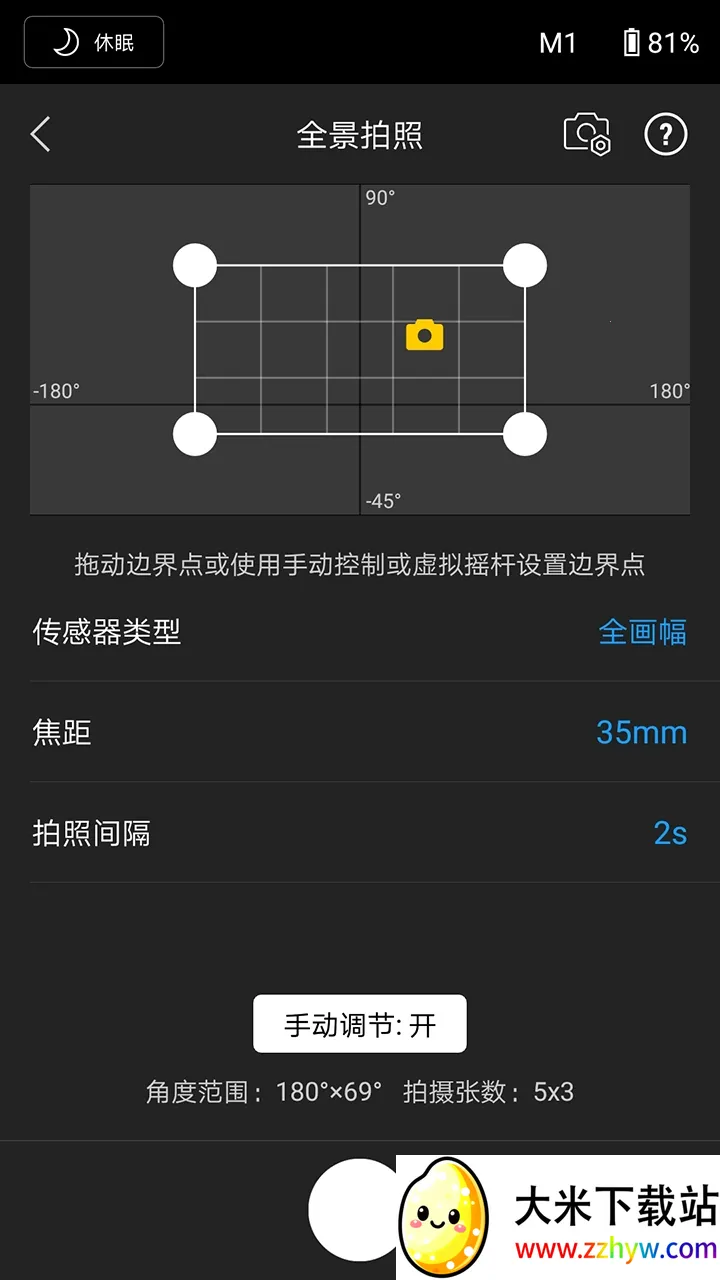Tap the 全景拍照 title
Screen dimensions: 720x1280
tap(360, 134)
